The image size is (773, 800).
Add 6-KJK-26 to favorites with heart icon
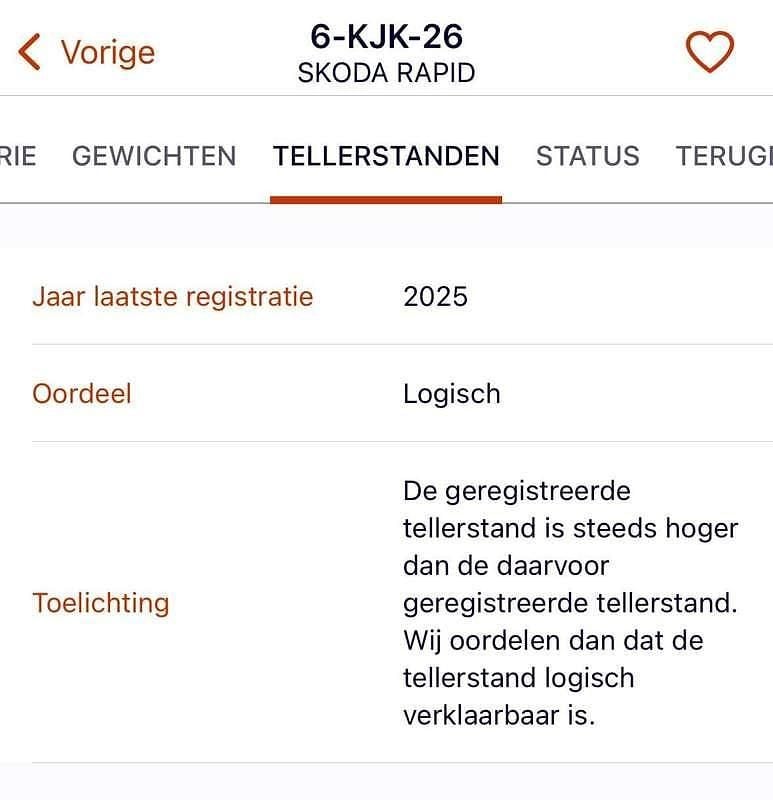(709, 52)
